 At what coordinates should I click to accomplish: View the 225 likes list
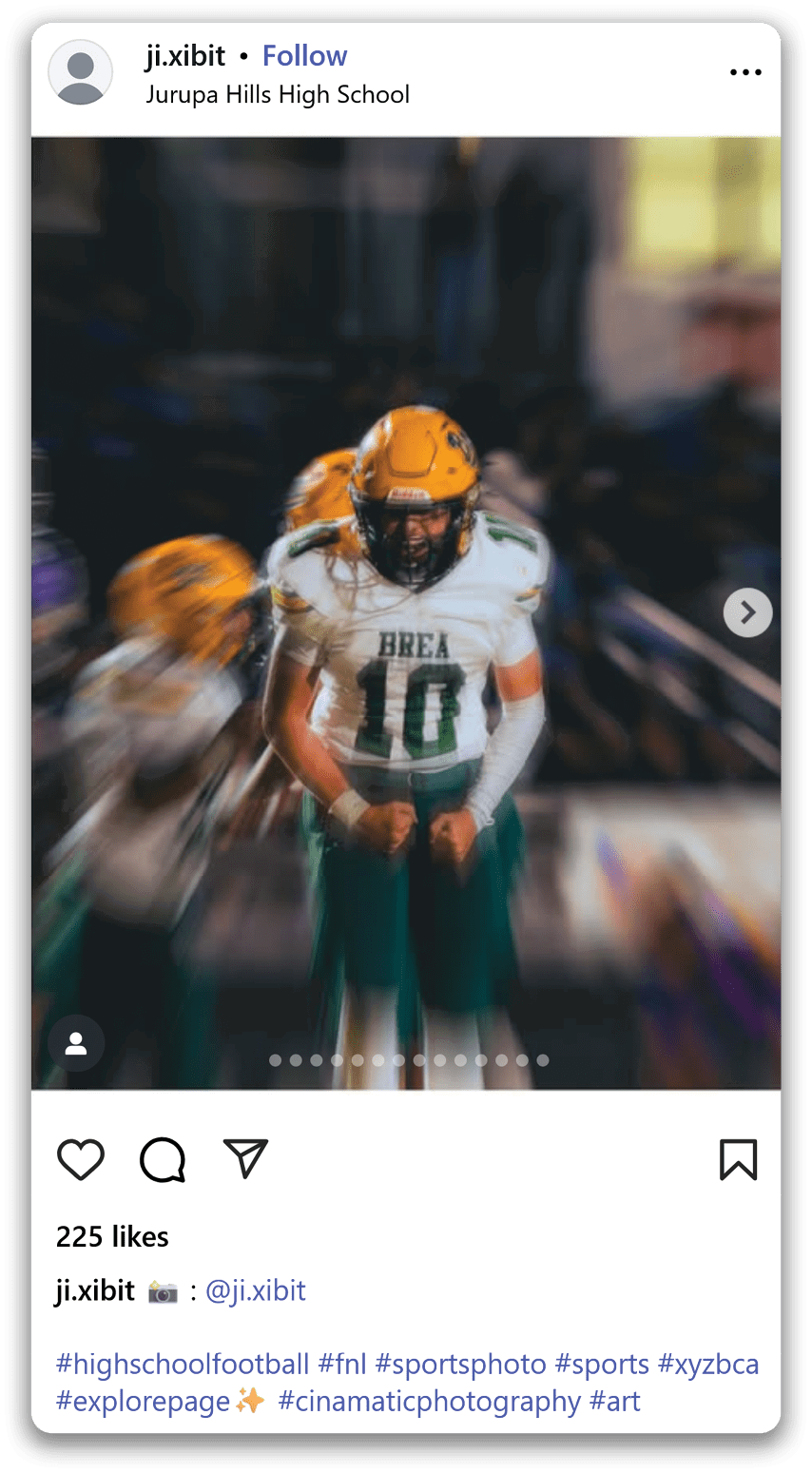(112, 1237)
